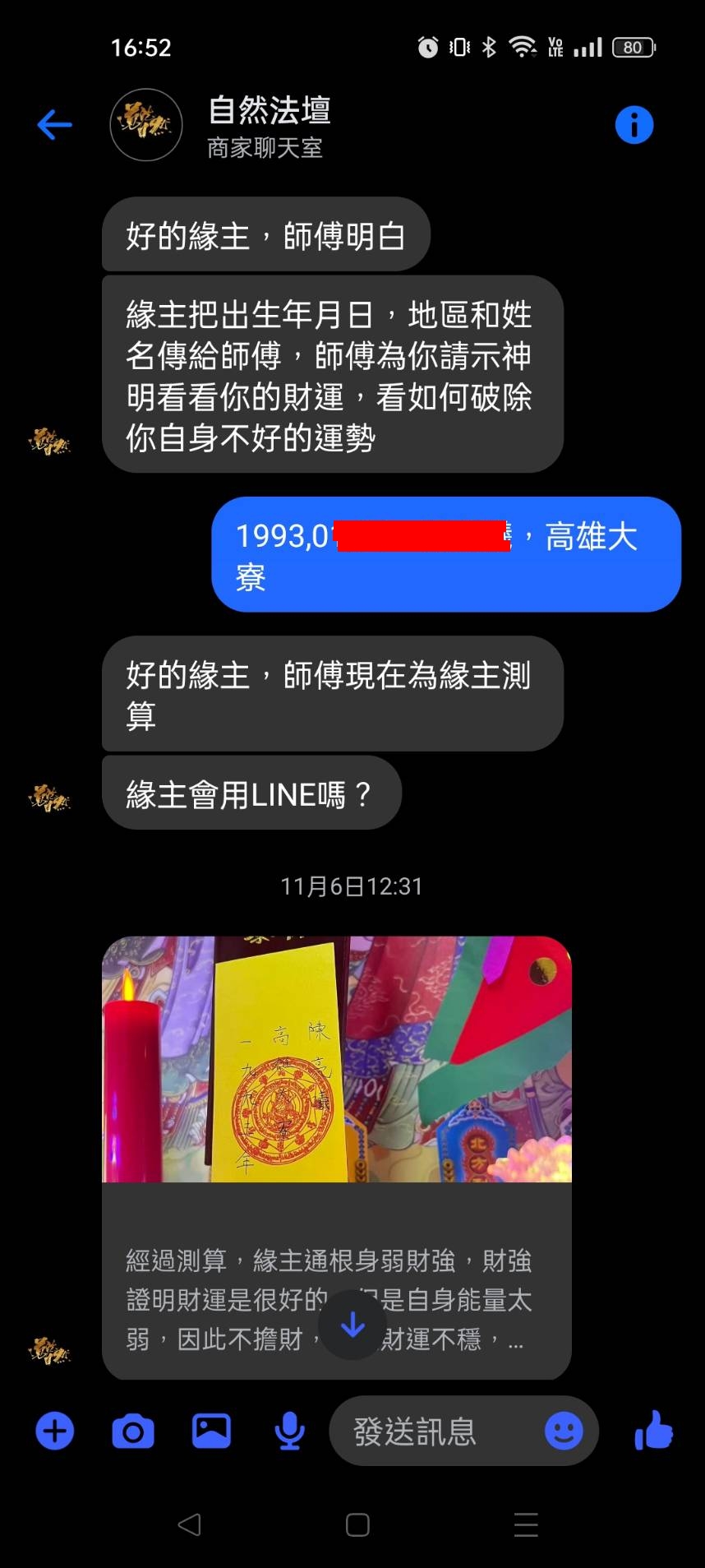Select the 商家聊天室 label

pyautogui.click(x=264, y=149)
